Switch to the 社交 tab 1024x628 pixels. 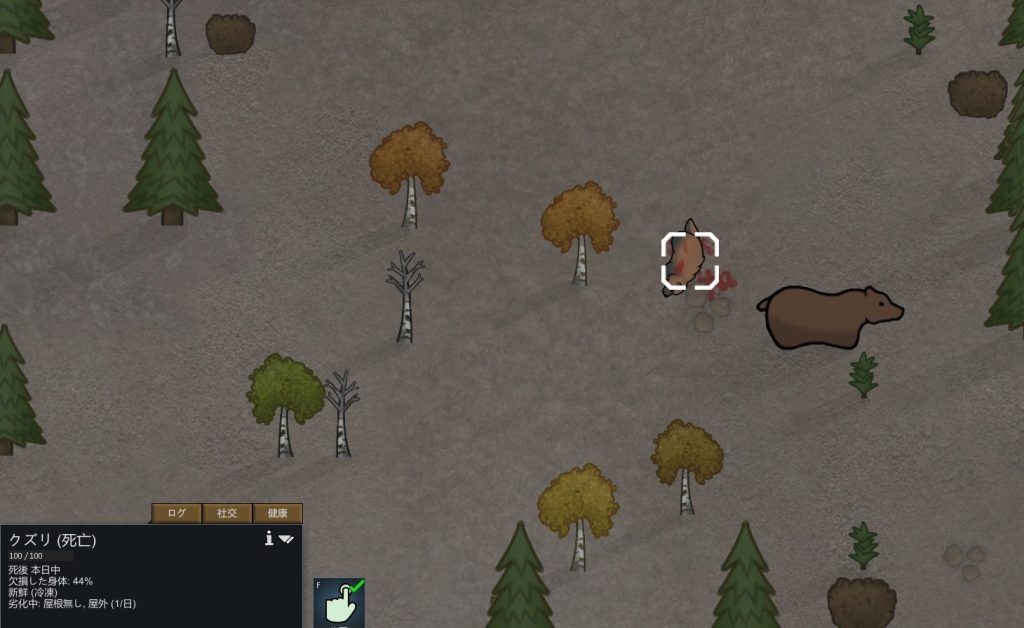[227, 513]
